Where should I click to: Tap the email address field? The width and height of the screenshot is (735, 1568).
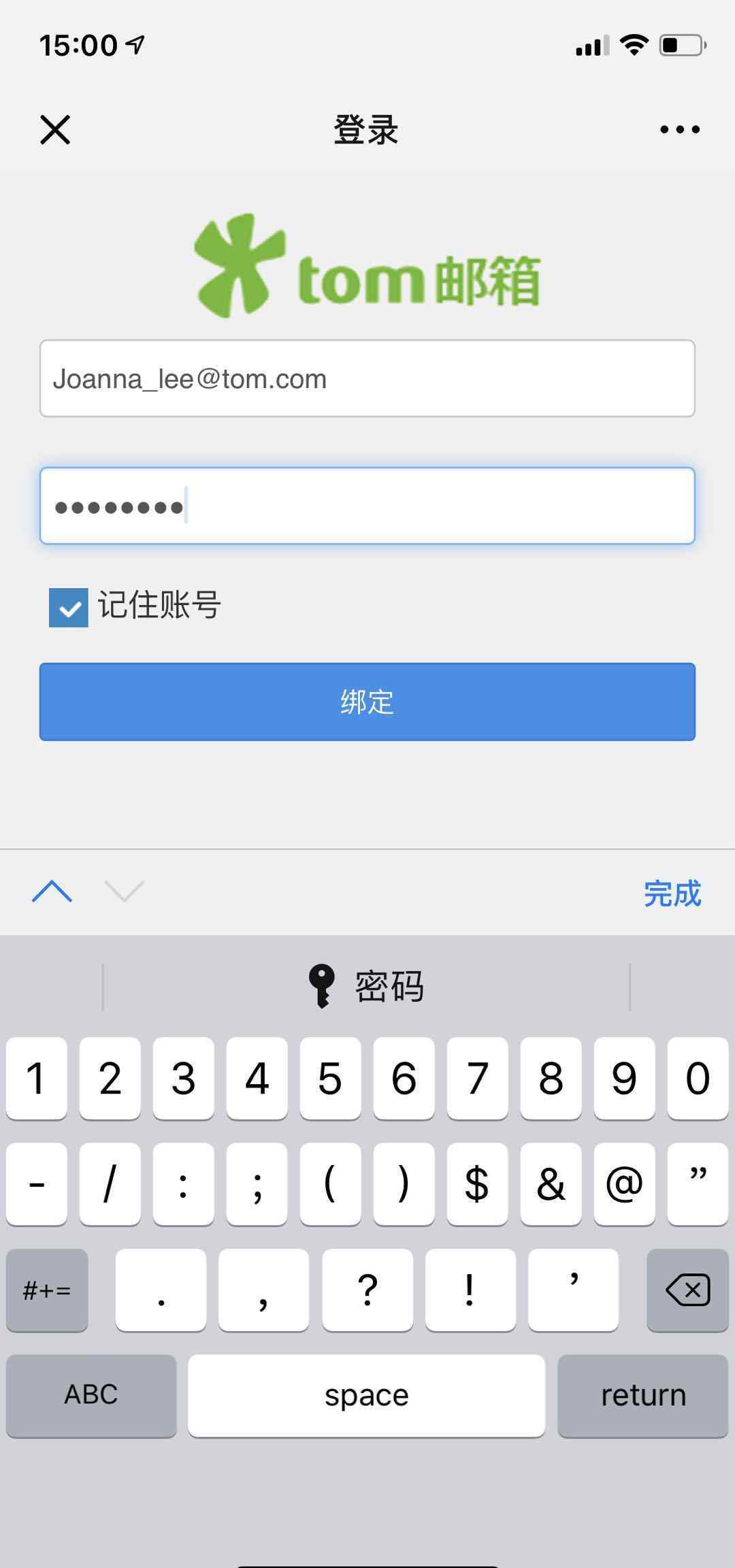pyautogui.click(x=367, y=378)
